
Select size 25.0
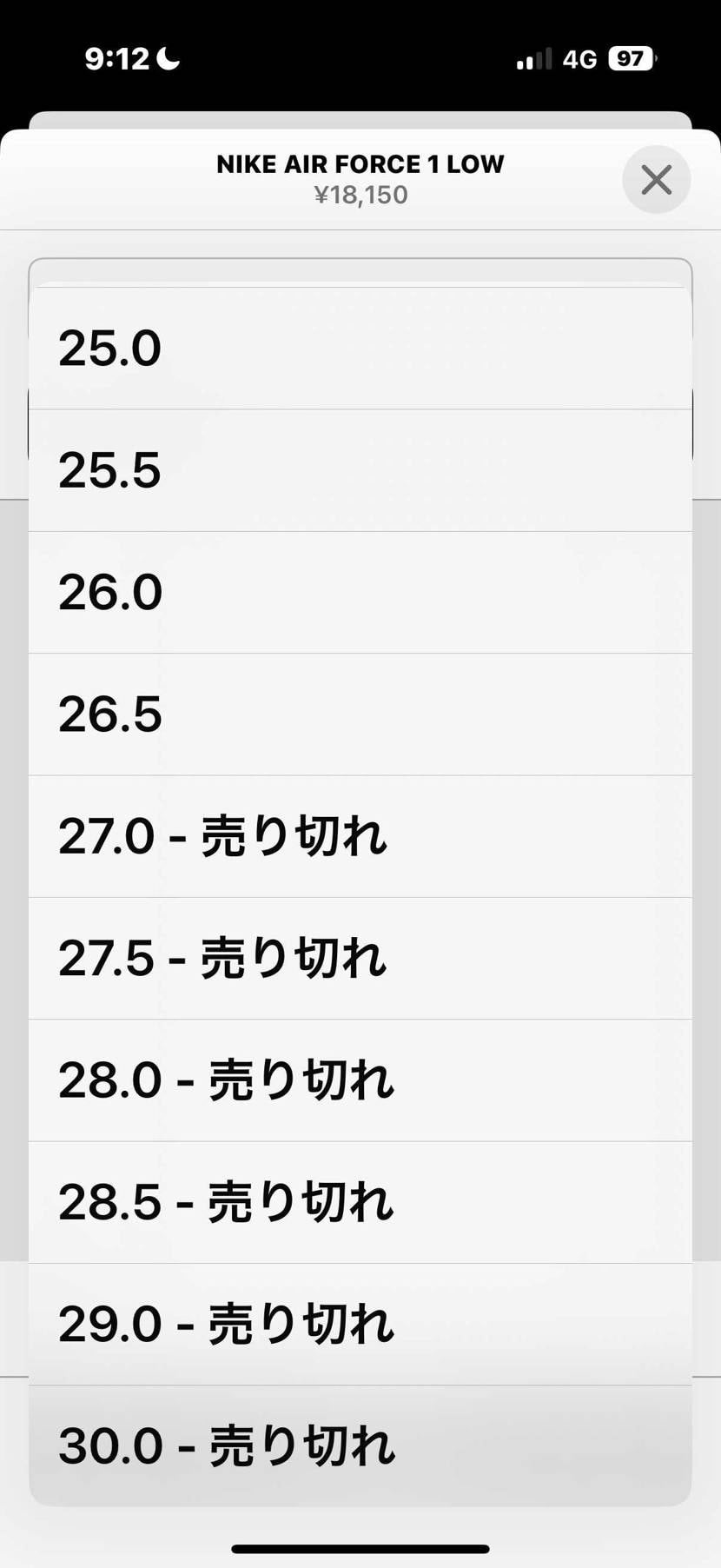[x=360, y=349]
